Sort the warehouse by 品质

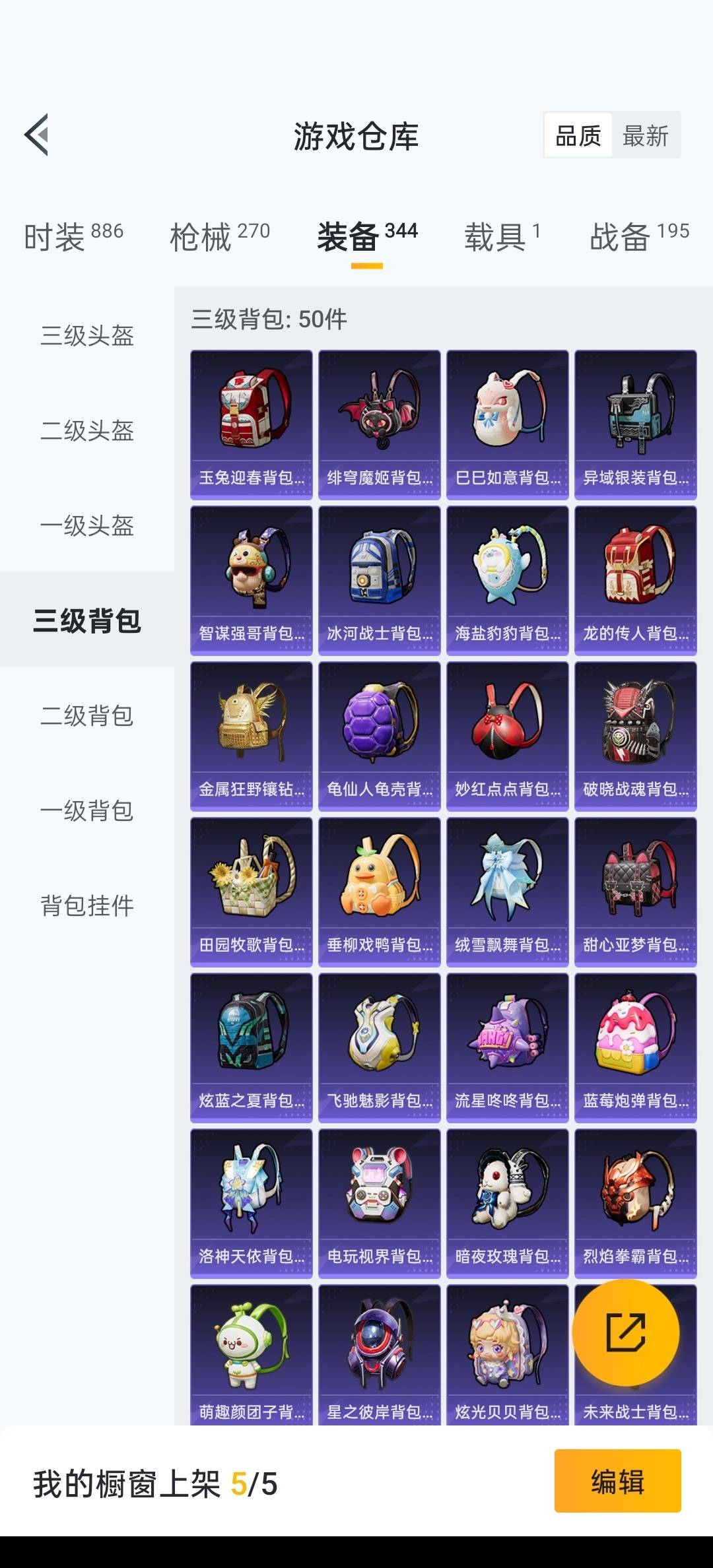[x=578, y=136]
